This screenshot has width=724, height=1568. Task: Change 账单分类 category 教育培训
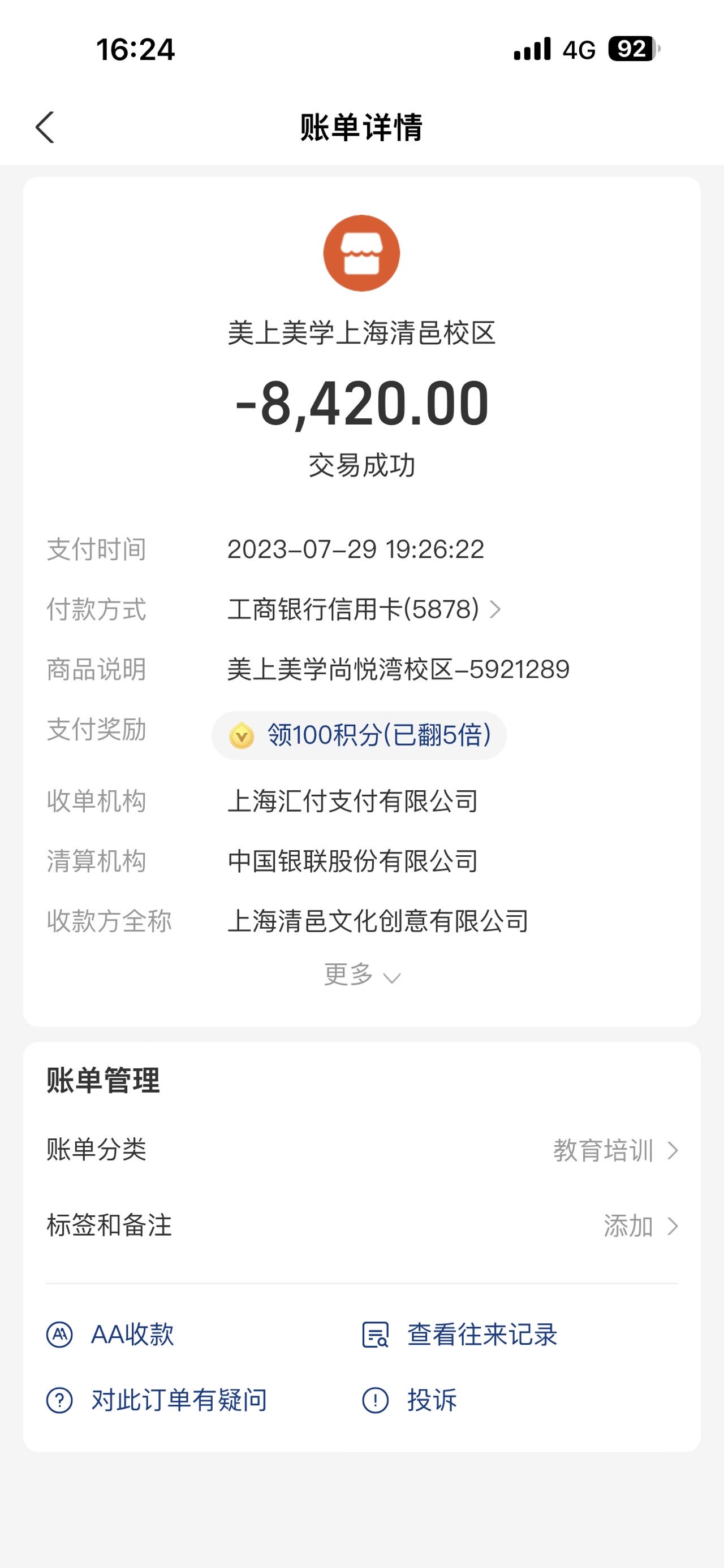click(x=361, y=1150)
